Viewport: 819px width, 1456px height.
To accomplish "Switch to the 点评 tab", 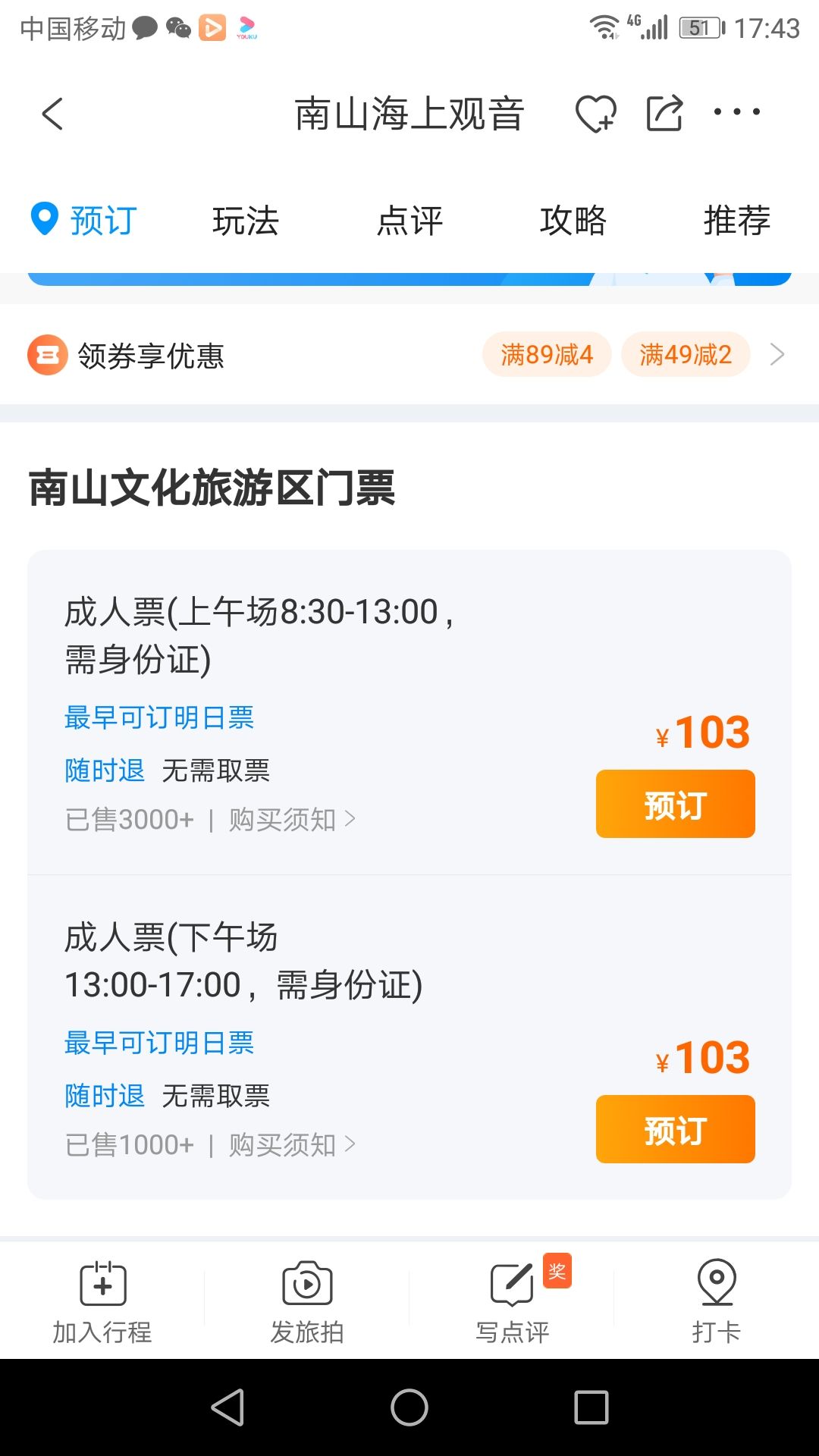I will tap(409, 221).
